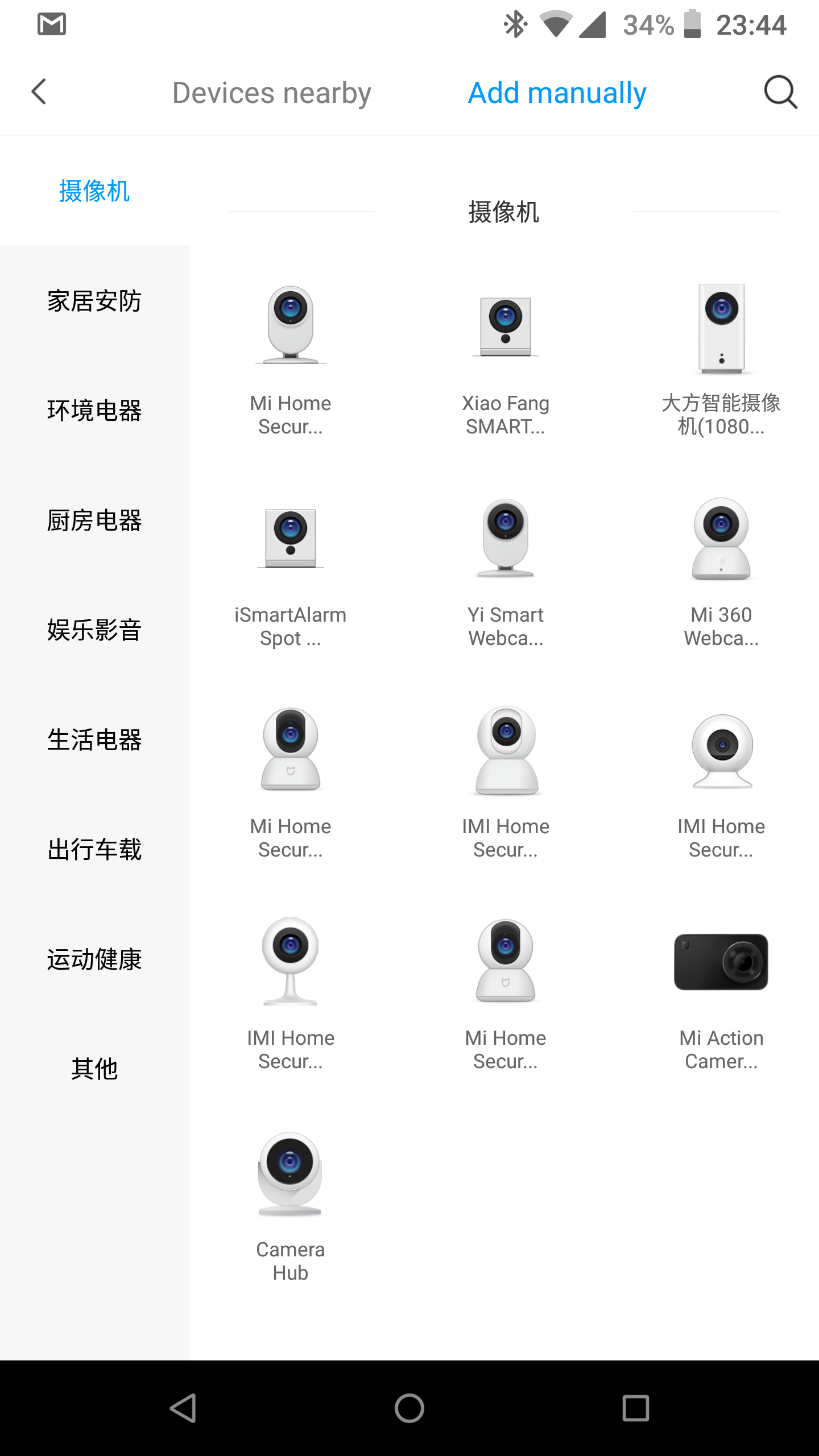This screenshot has height=1456, width=819.
Task: Tap the system home button
Action: (x=409, y=1408)
